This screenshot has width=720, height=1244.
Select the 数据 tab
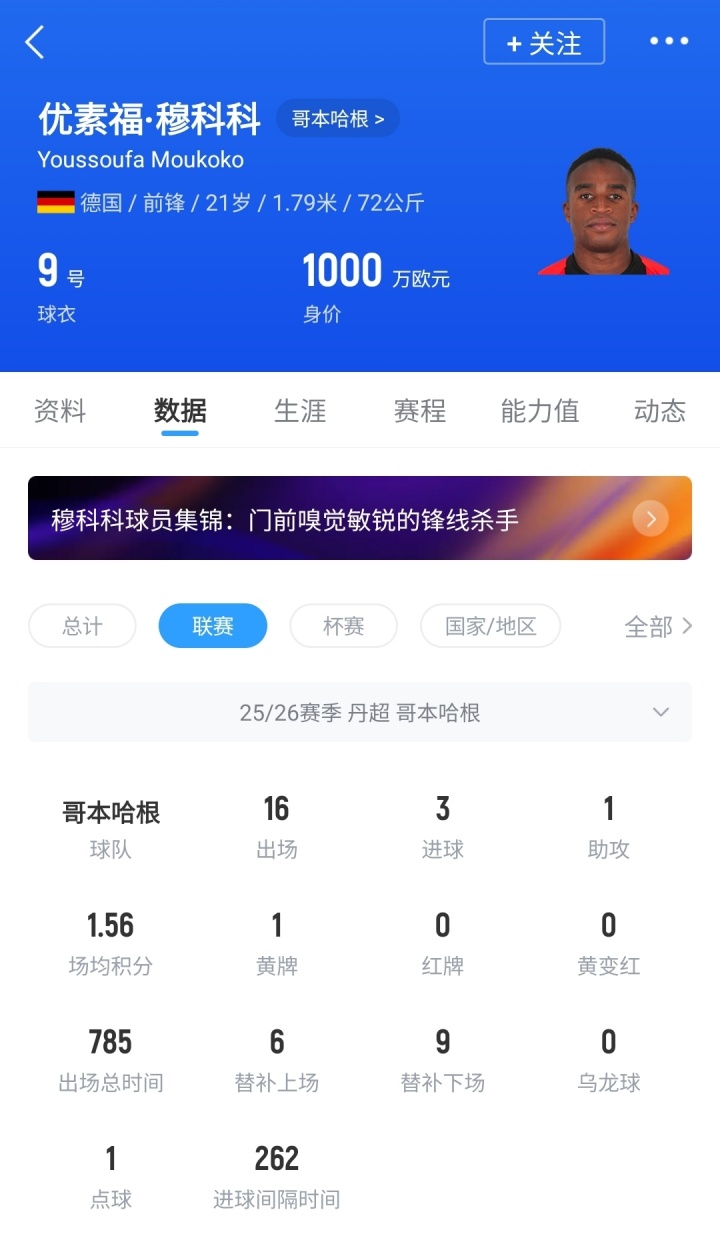[x=180, y=411]
